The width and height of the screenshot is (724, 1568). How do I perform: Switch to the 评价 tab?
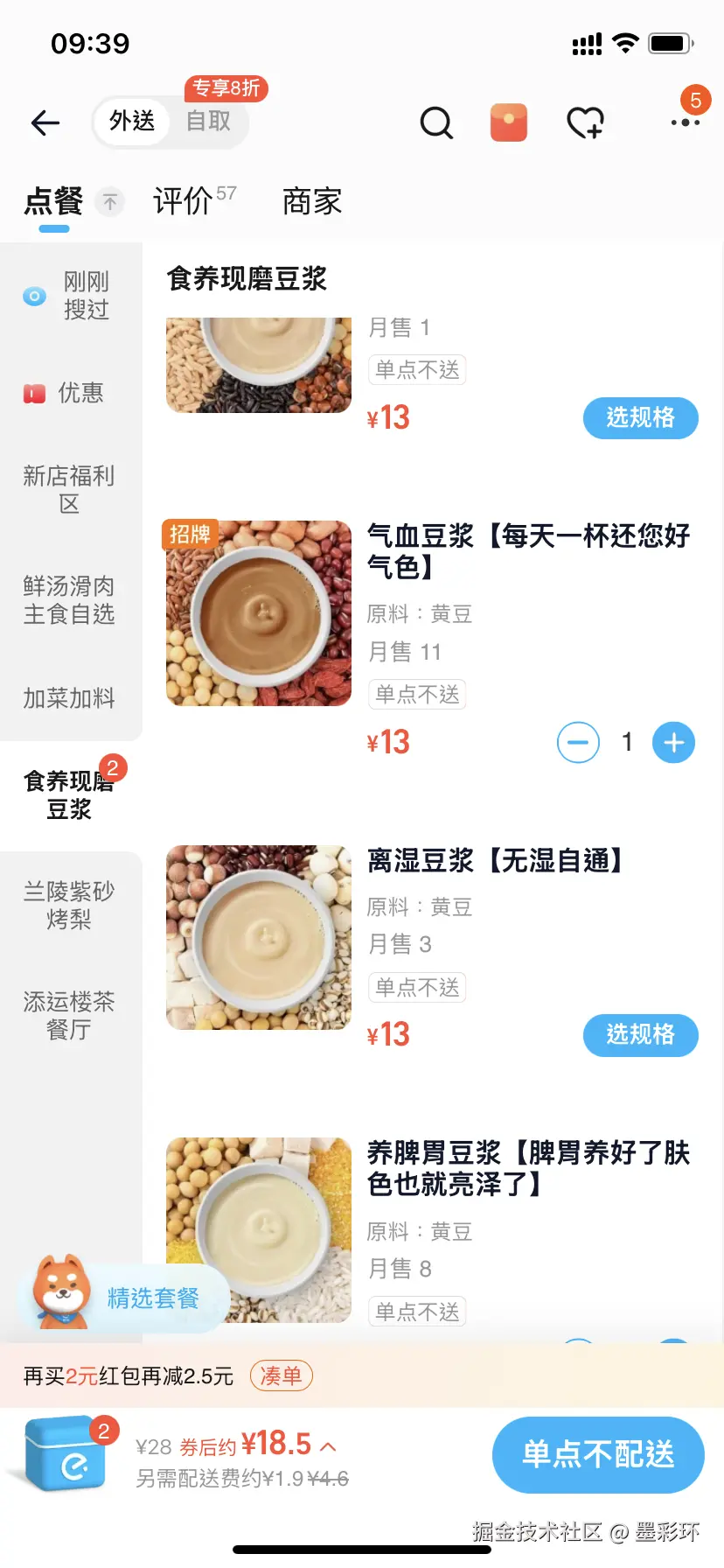(181, 200)
